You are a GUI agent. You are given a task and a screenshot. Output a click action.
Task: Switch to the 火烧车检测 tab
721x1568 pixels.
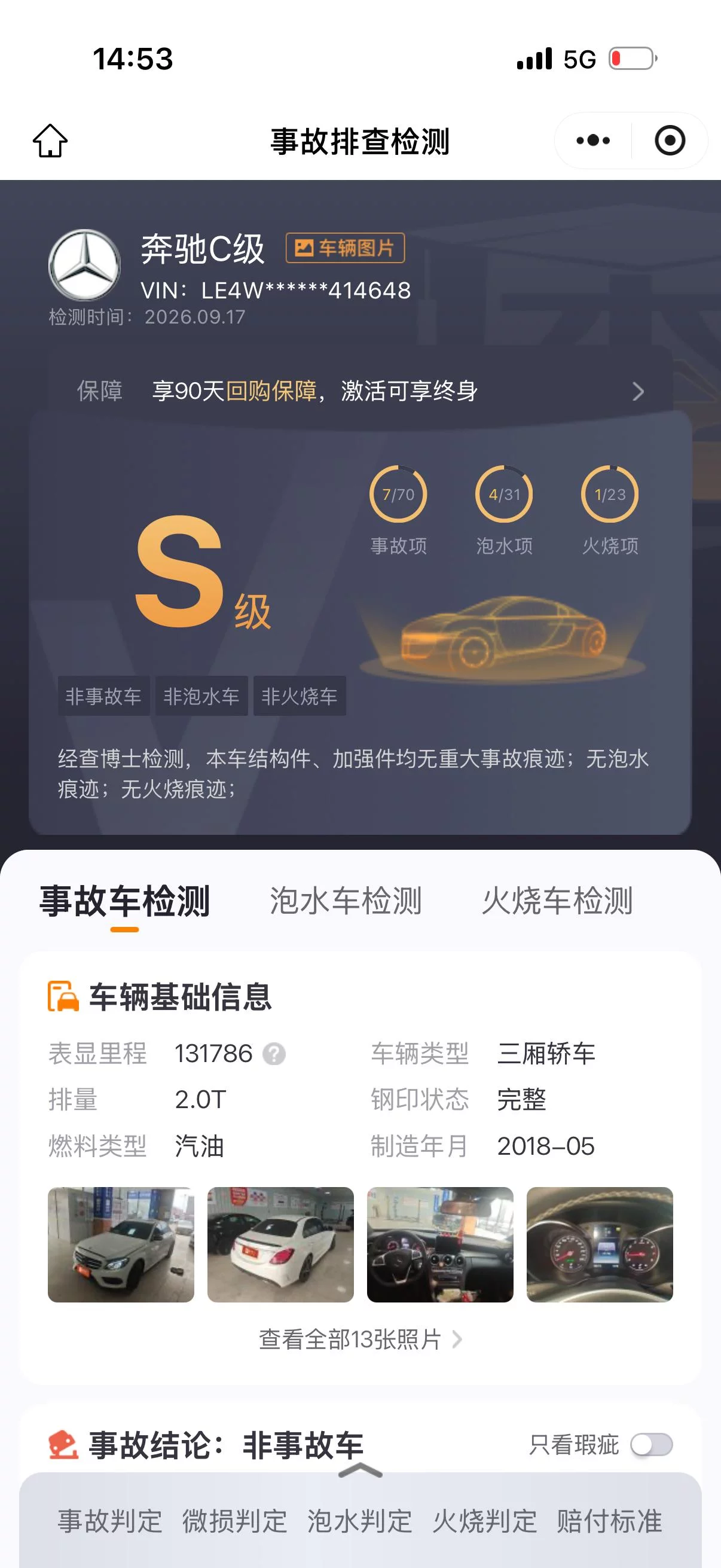[x=557, y=901]
